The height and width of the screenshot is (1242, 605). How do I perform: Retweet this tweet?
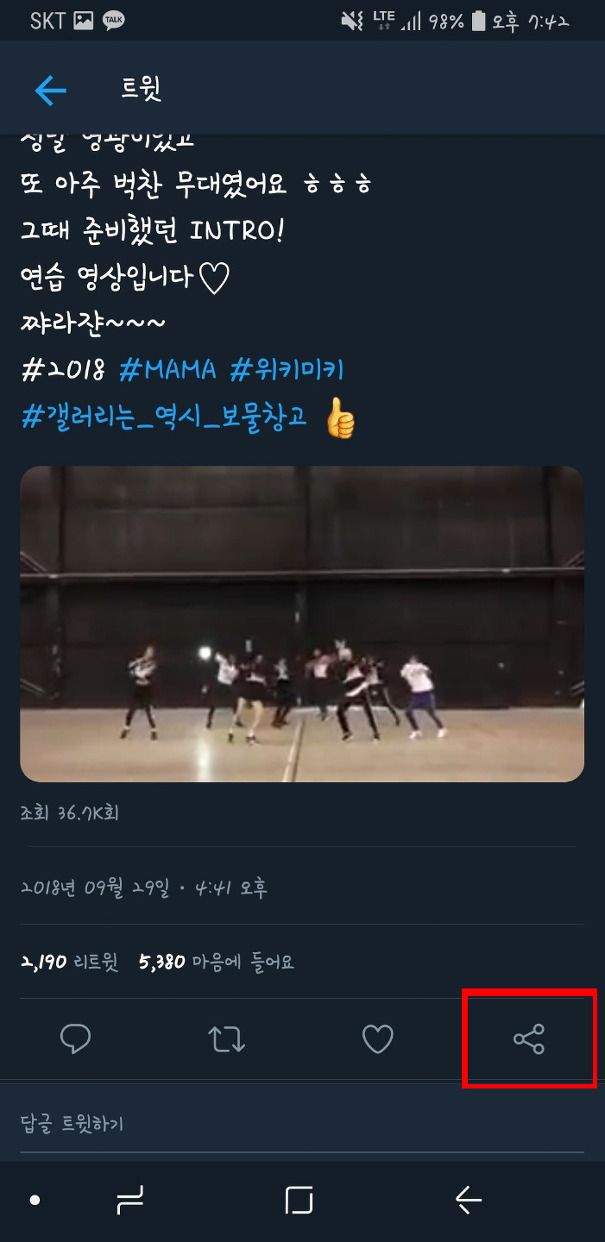coord(227,1040)
